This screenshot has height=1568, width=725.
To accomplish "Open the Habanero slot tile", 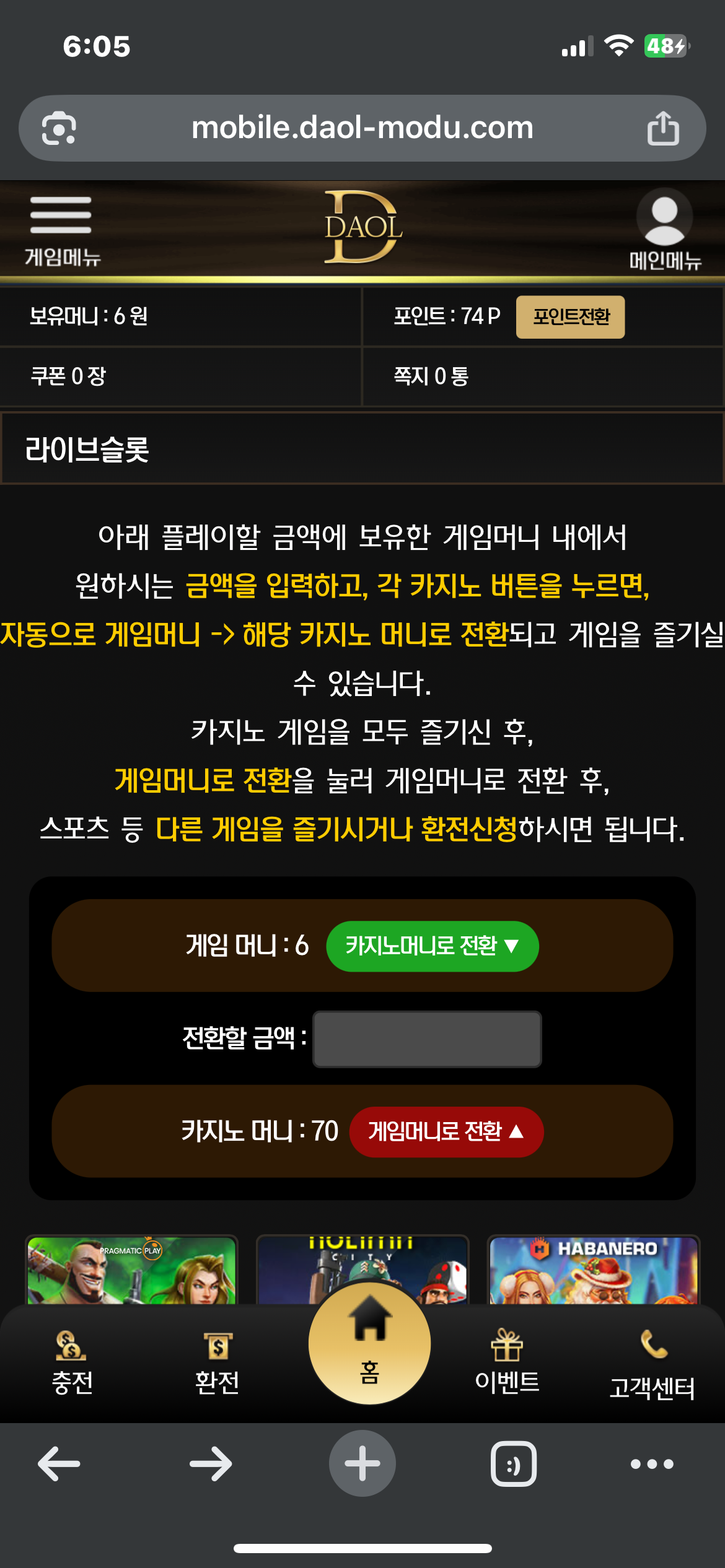I will point(594,1270).
